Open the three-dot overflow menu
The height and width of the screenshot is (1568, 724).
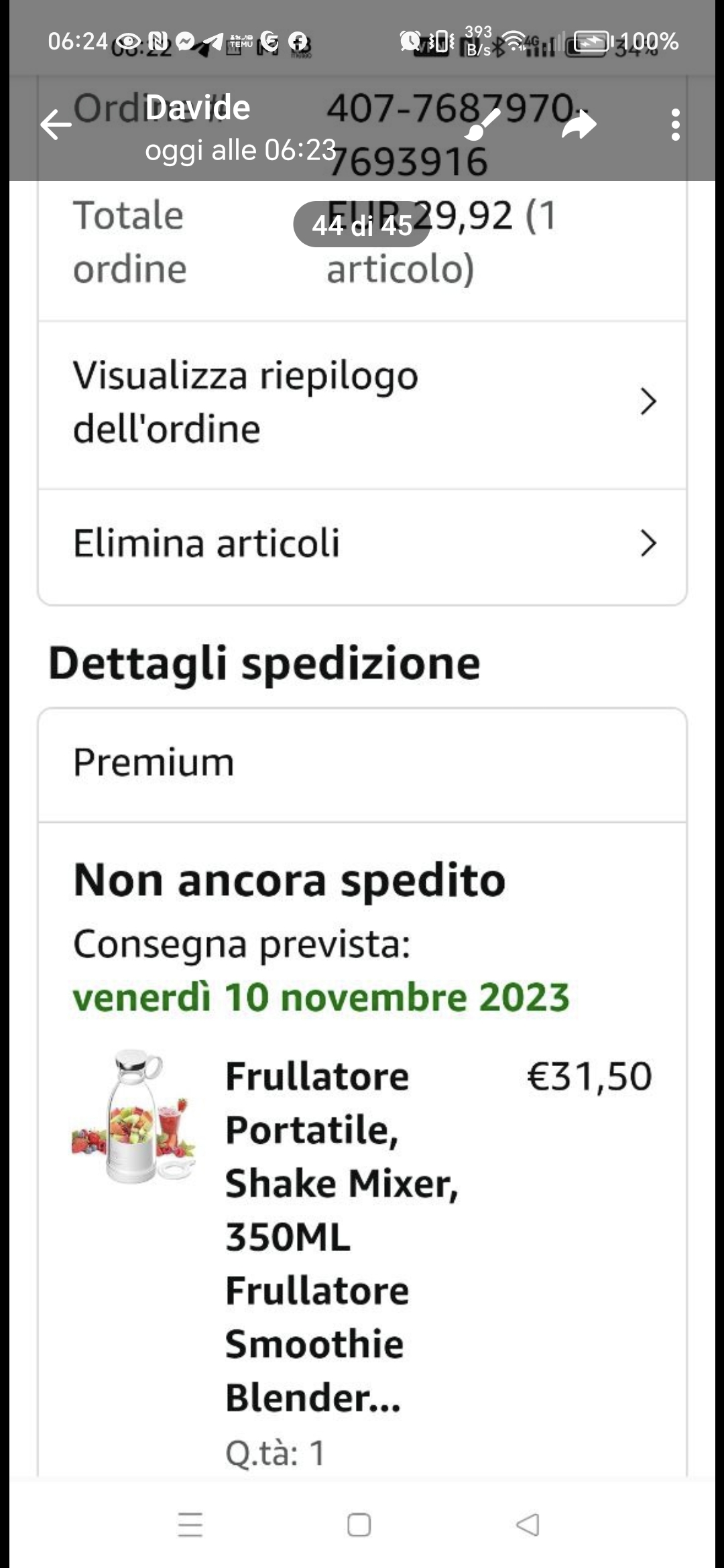click(x=675, y=125)
